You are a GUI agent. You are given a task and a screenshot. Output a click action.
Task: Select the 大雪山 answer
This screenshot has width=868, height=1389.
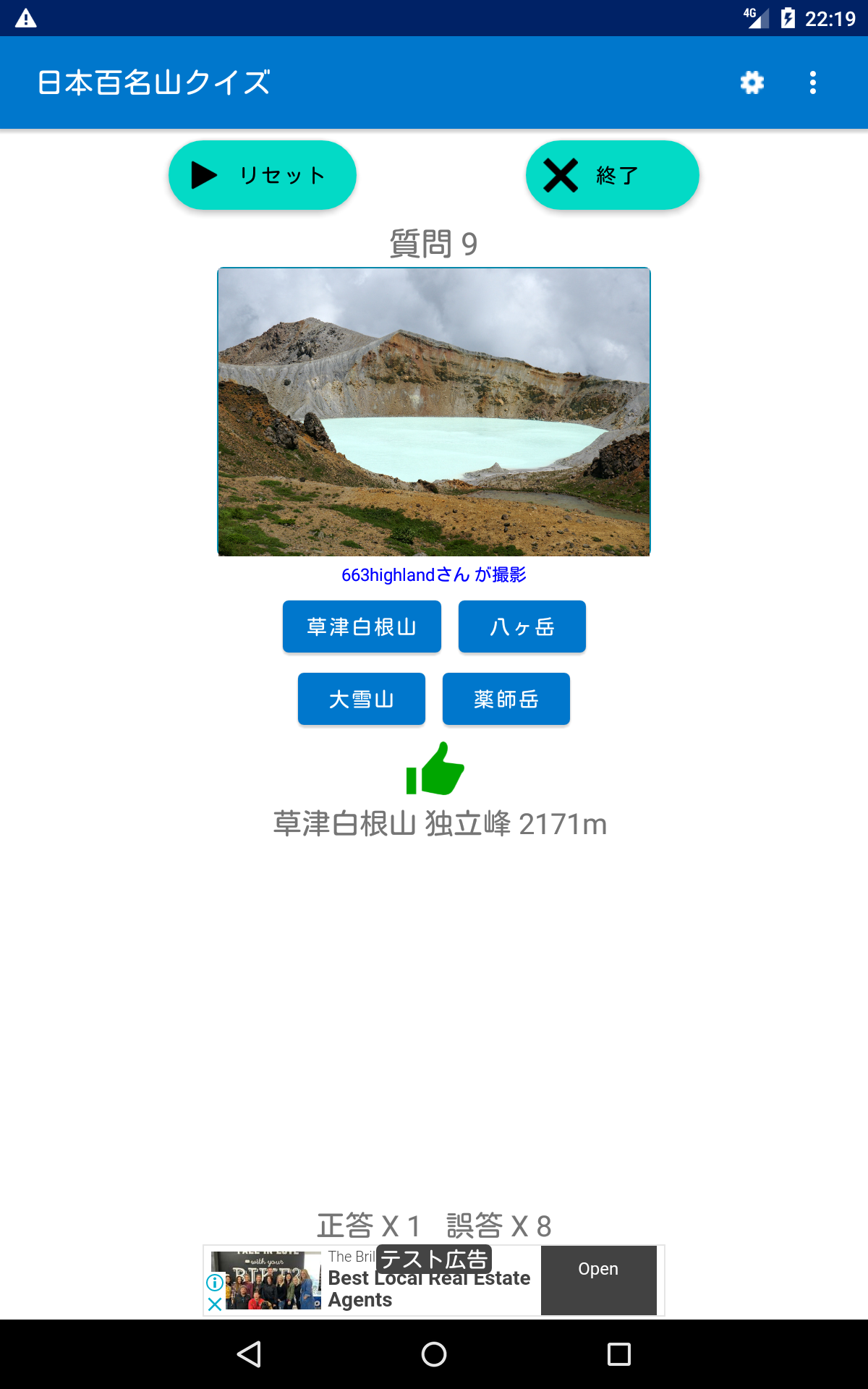click(x=361, y=699)
